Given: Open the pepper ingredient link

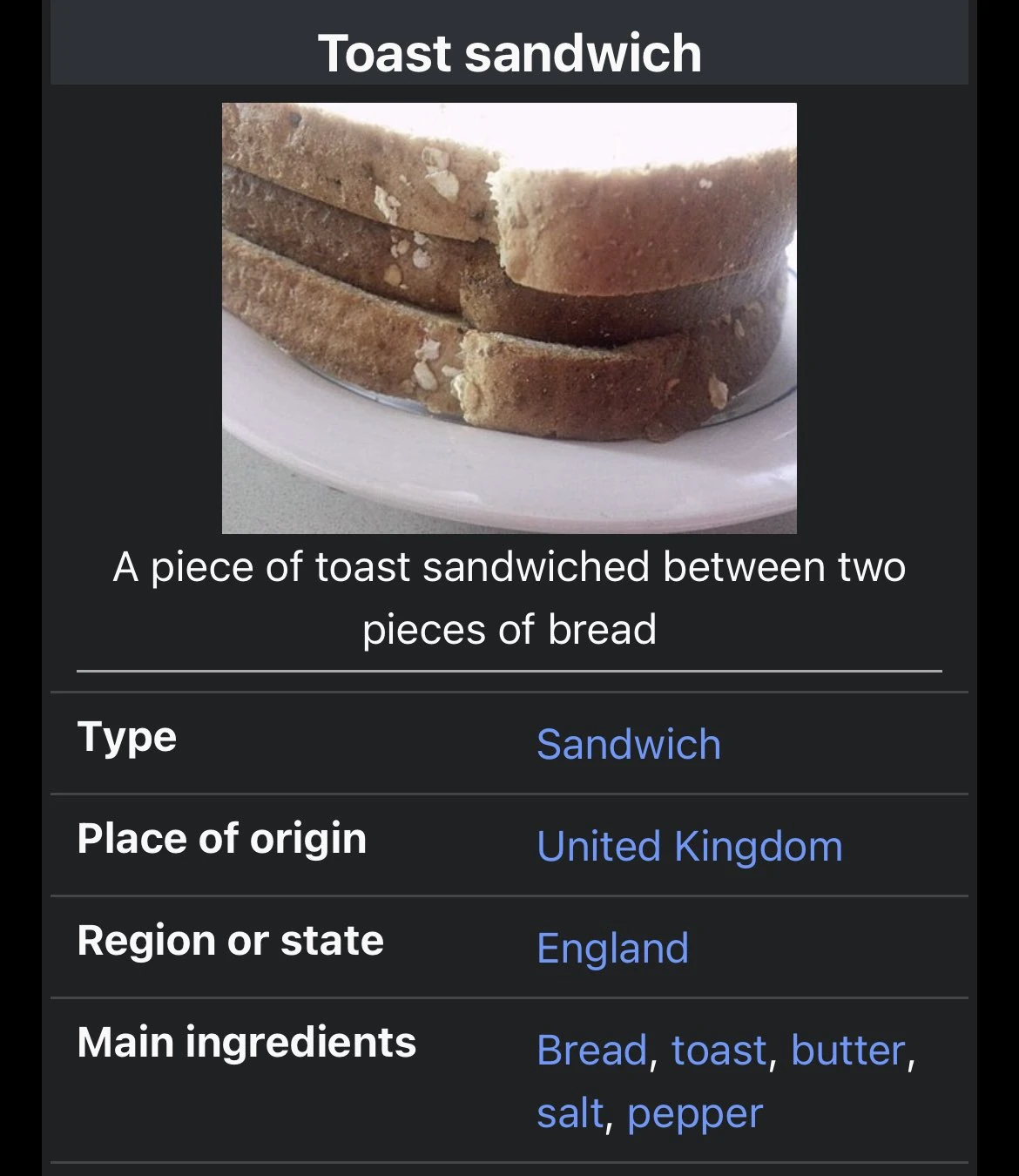Looking at the screenshot, I should point(694,1113).
